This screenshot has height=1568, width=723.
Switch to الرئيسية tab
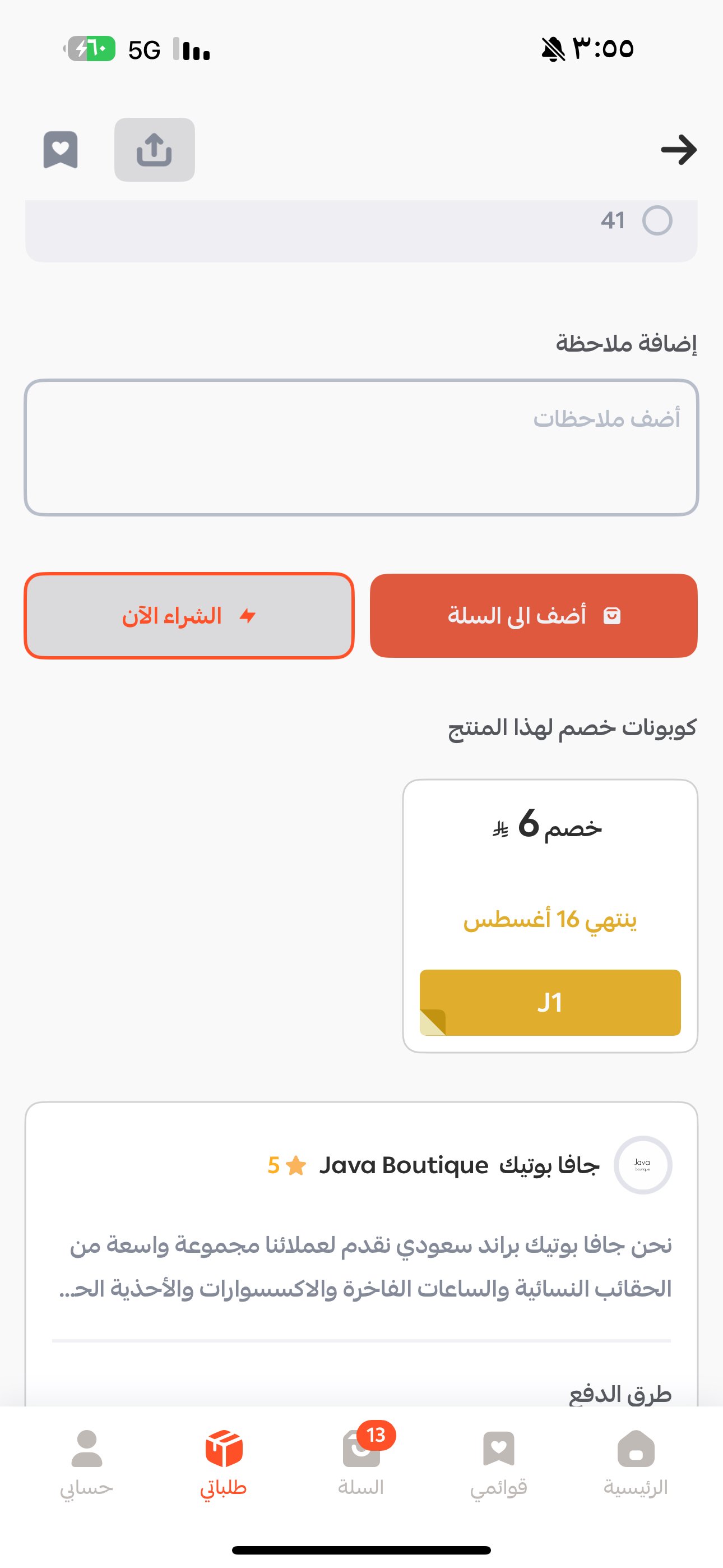coord(636,1461)
